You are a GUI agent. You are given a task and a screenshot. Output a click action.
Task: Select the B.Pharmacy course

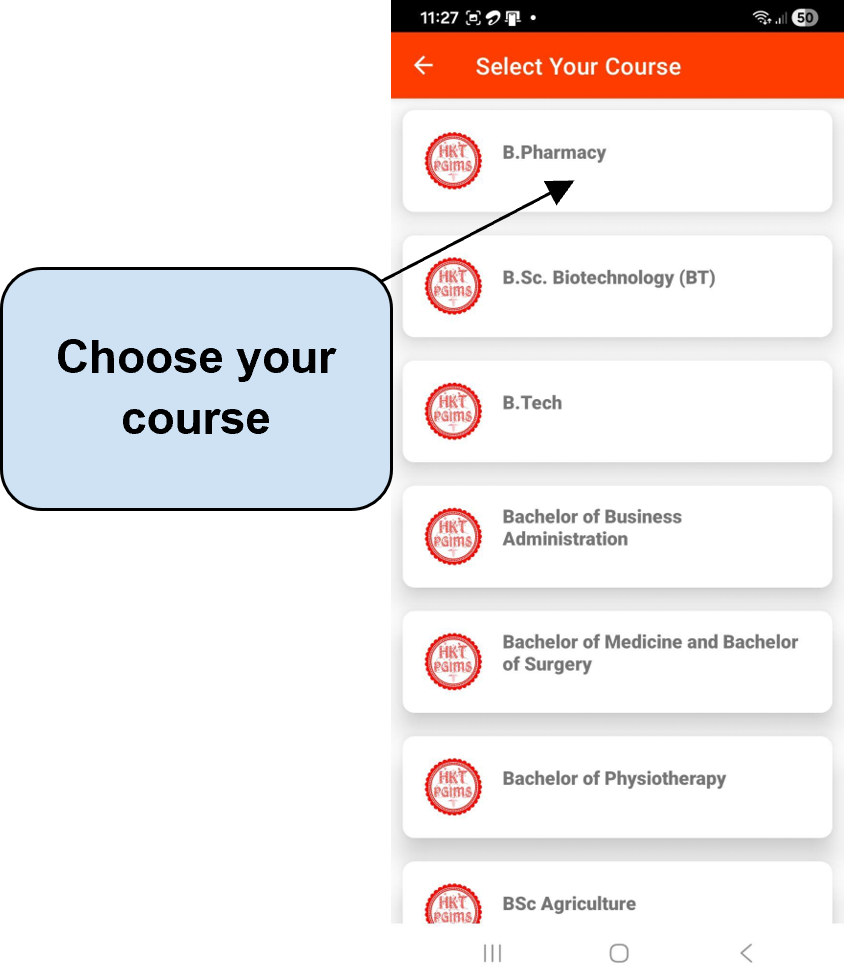[x=617, y=161]
